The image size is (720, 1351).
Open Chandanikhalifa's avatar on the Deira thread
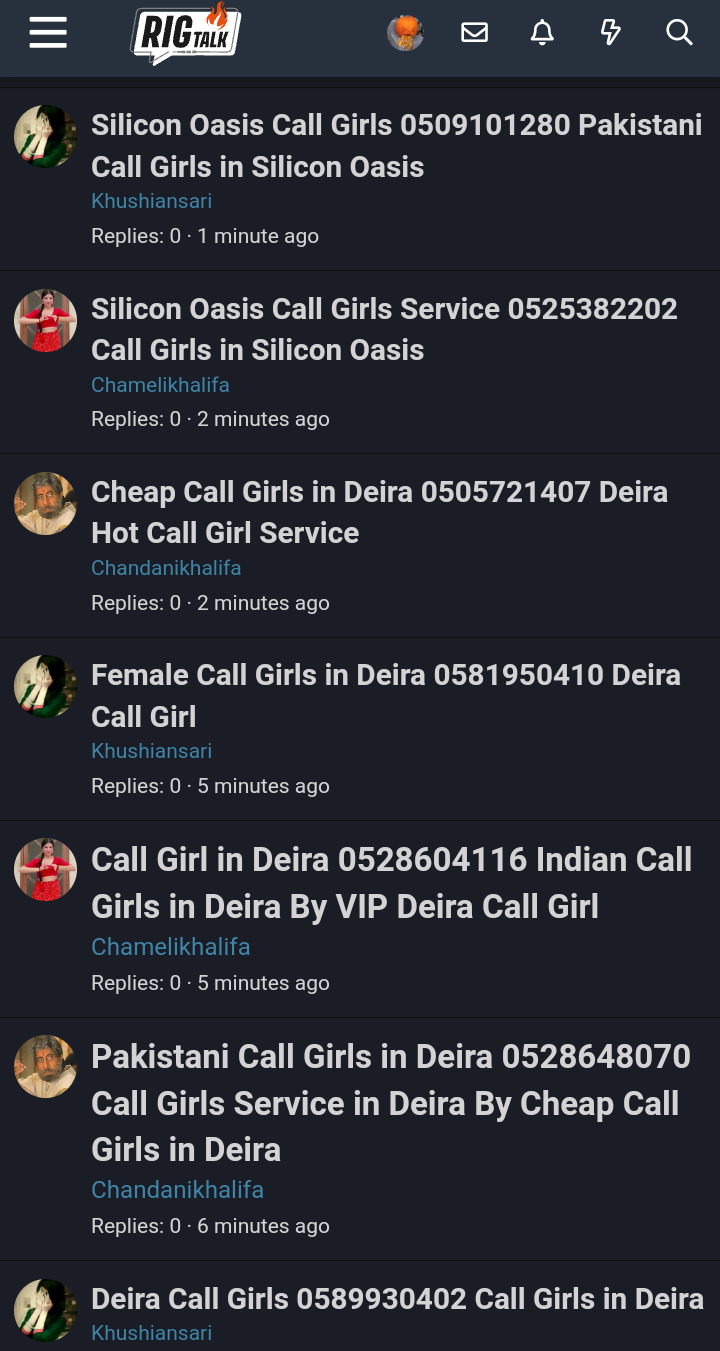point(45,503)
